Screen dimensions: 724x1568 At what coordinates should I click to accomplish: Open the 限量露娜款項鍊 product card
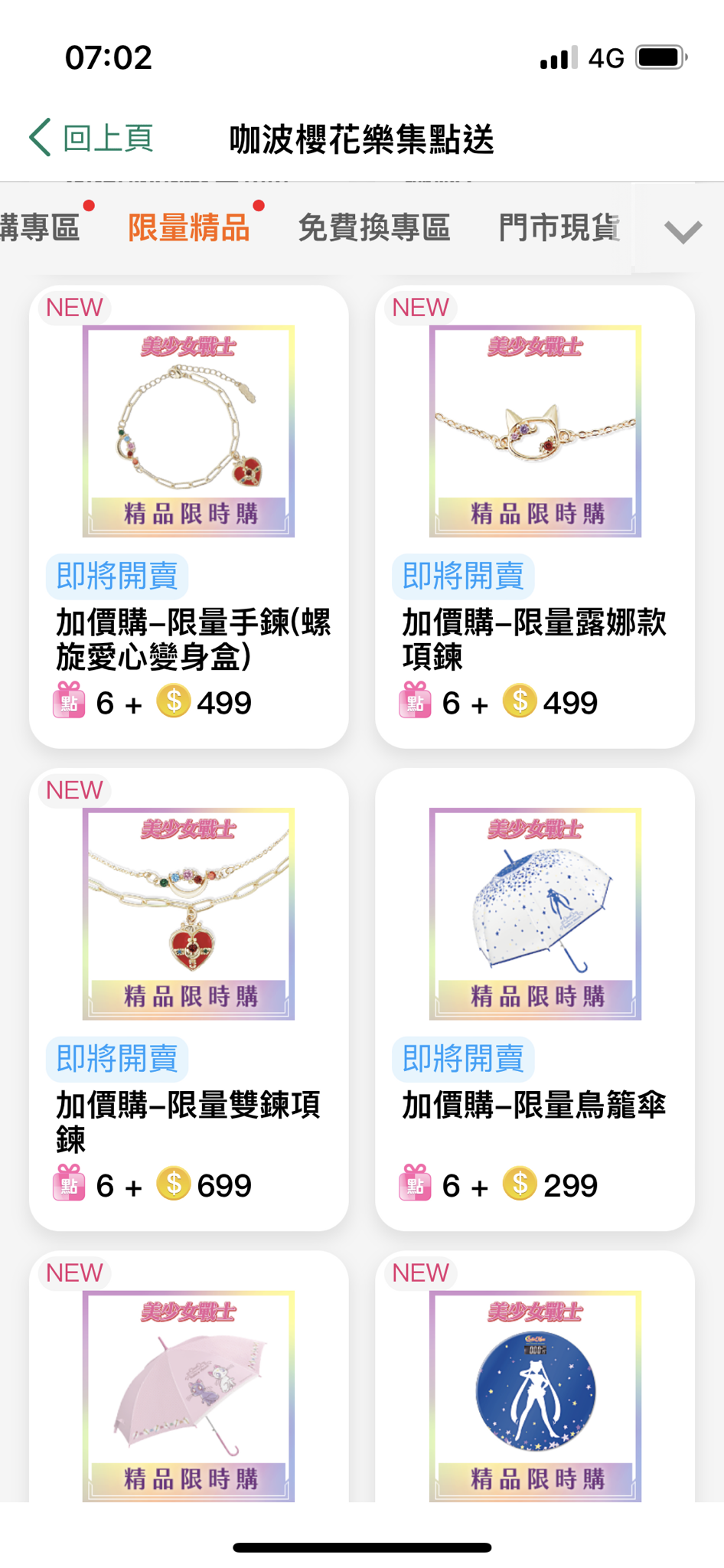(535, 517)
